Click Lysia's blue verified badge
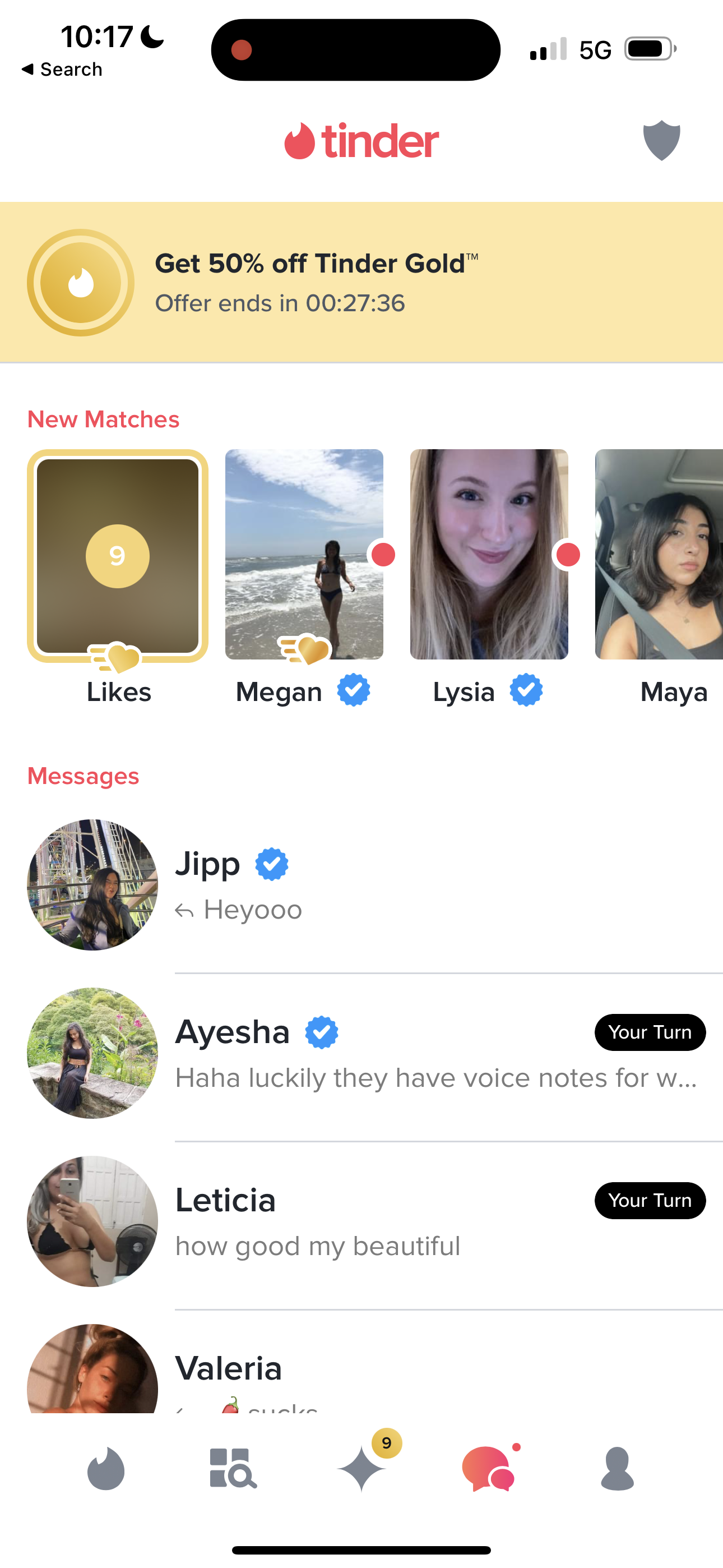 527,691
